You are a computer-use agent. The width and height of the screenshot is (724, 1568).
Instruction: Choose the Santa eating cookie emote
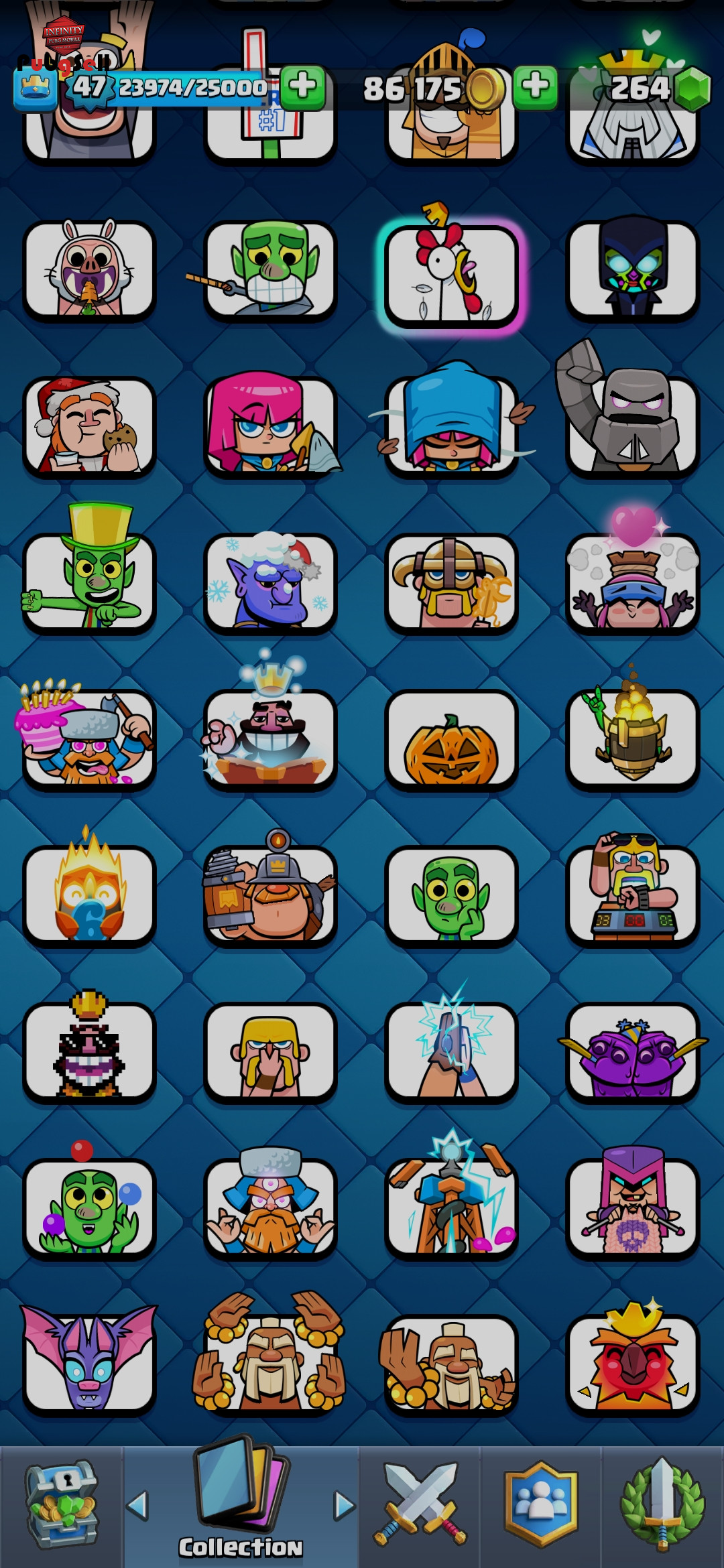pos(89,427)
